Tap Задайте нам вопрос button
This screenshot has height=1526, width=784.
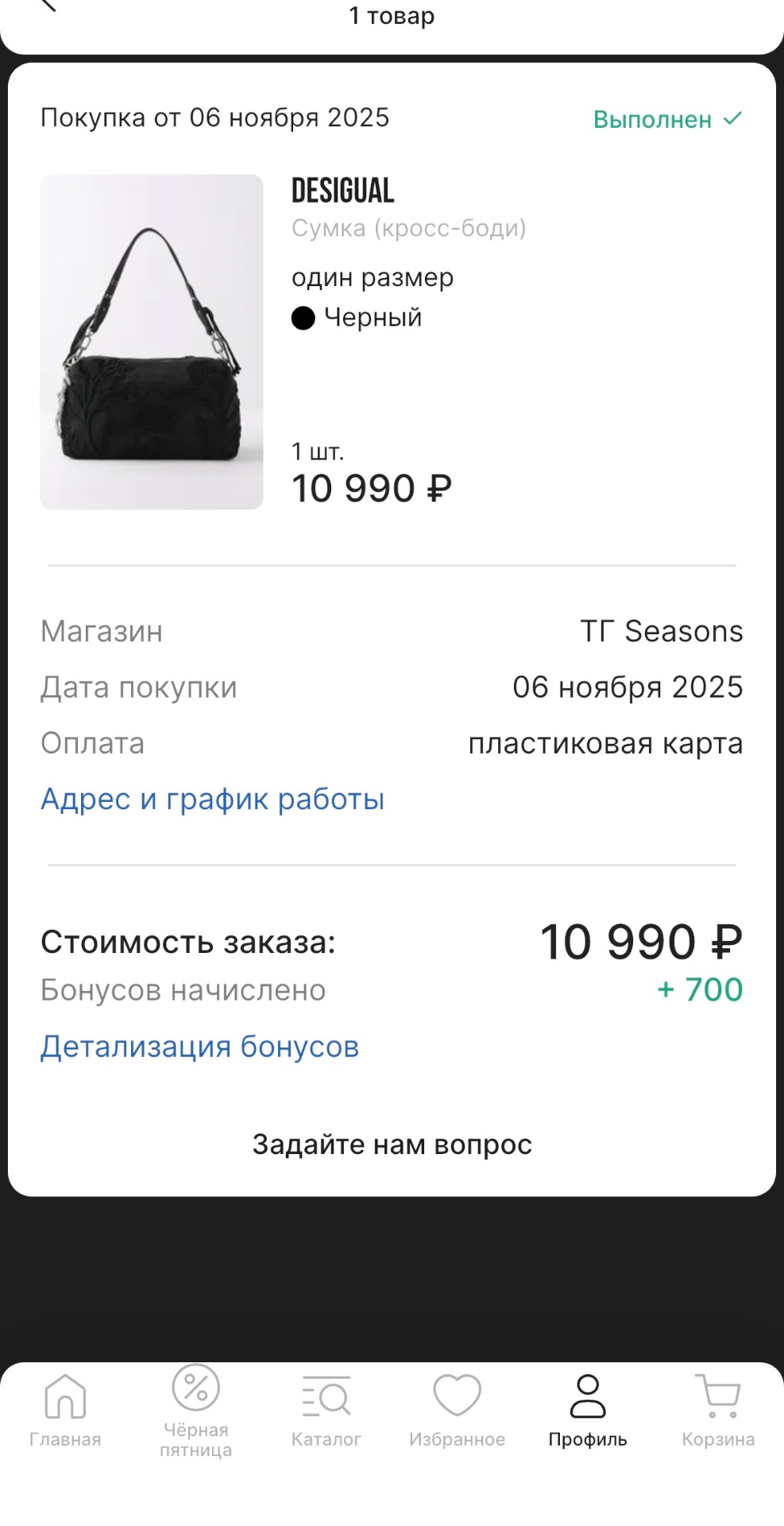pyautogui.click(x=392, y=1144)
